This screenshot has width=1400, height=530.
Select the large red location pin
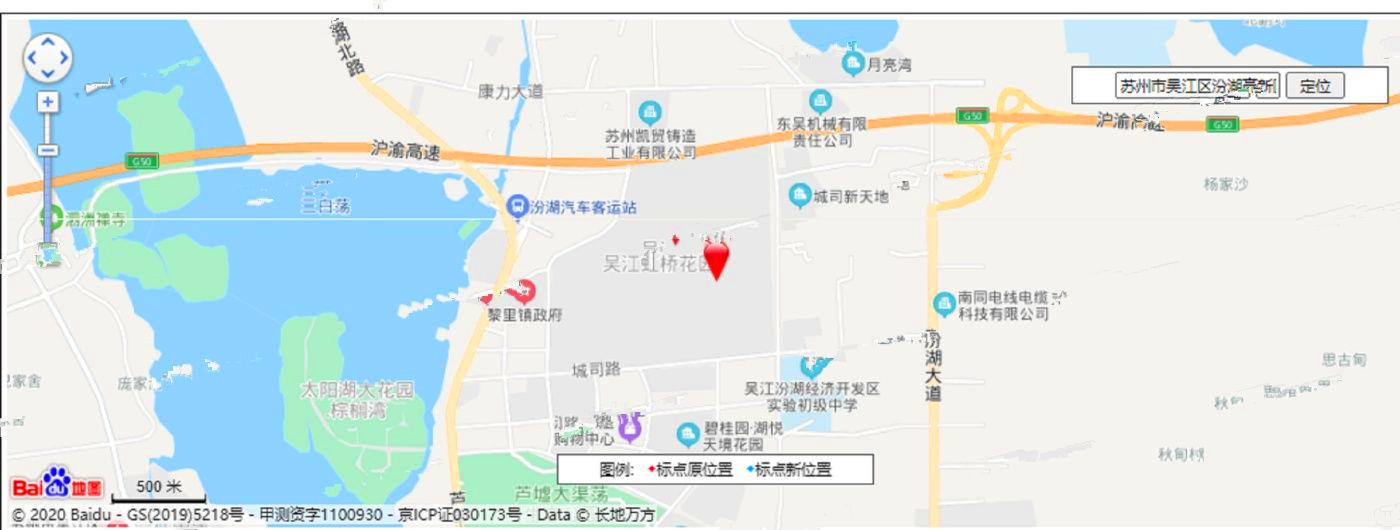pos(716,259)
